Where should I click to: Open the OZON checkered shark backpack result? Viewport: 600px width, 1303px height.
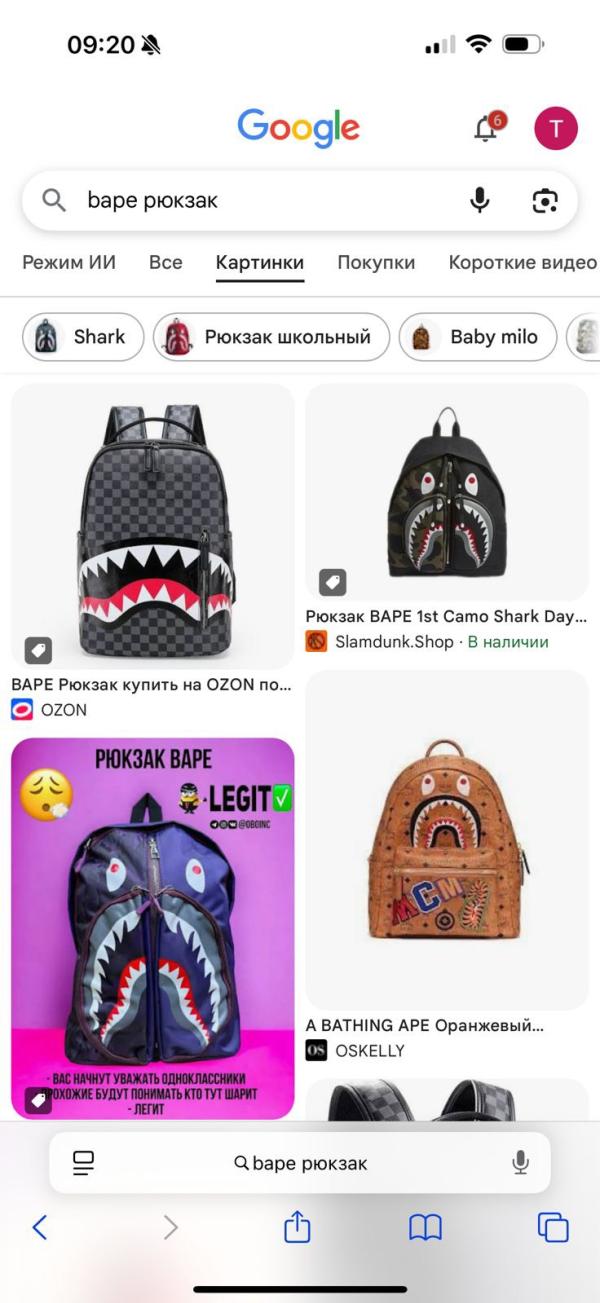(x=153, y=526)
